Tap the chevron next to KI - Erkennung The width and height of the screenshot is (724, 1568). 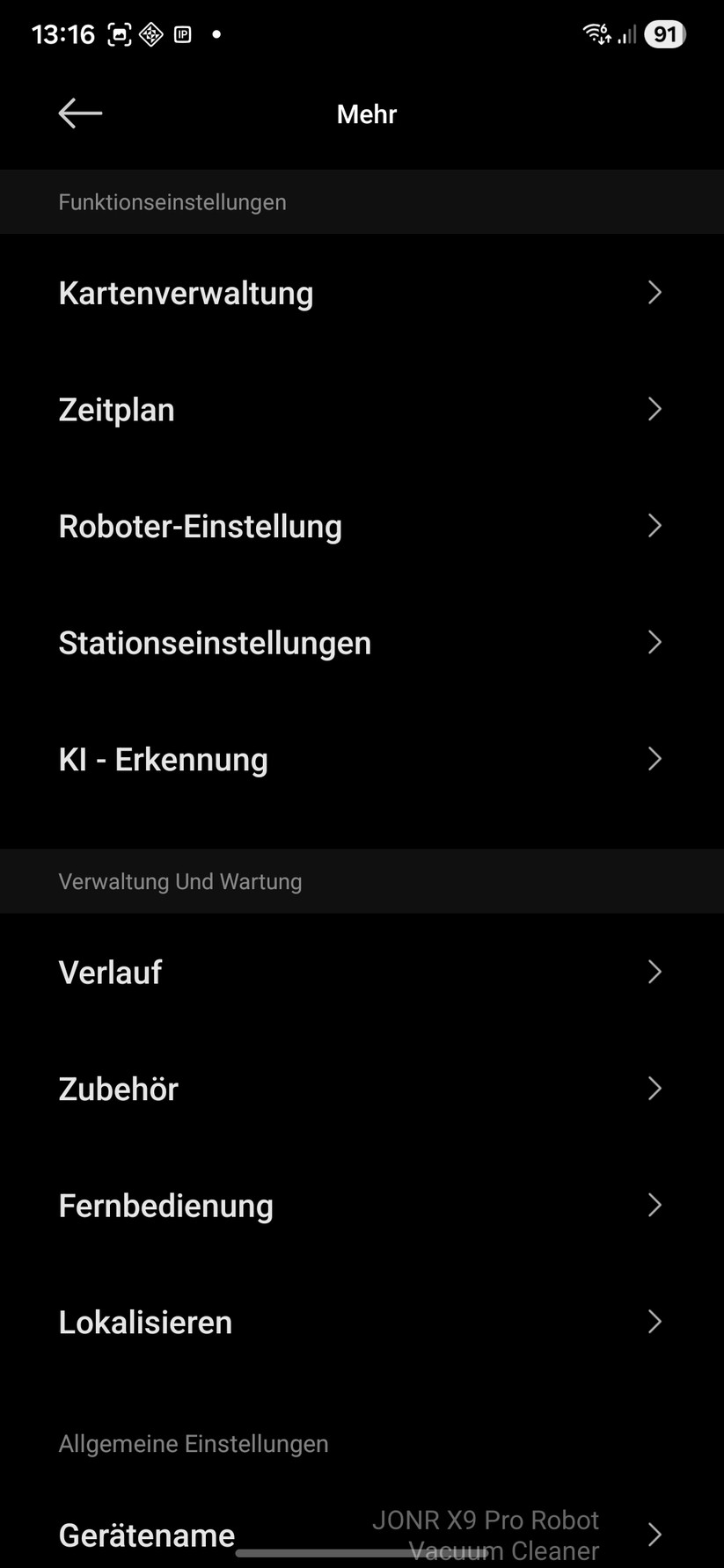pyautogui.click(x=655, y=759)
